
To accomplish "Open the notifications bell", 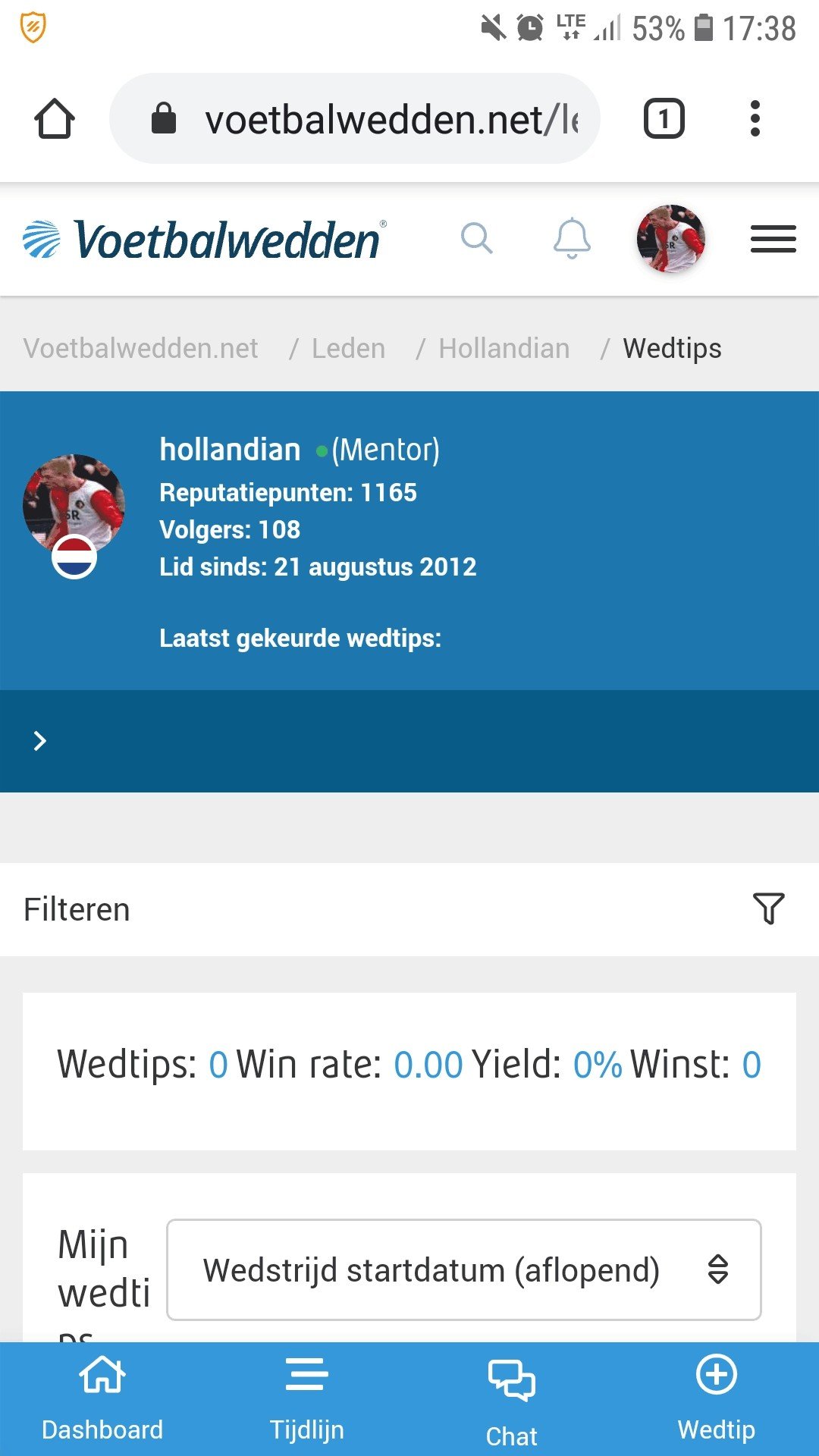I will pyautogui.click(x=572, y=239).
